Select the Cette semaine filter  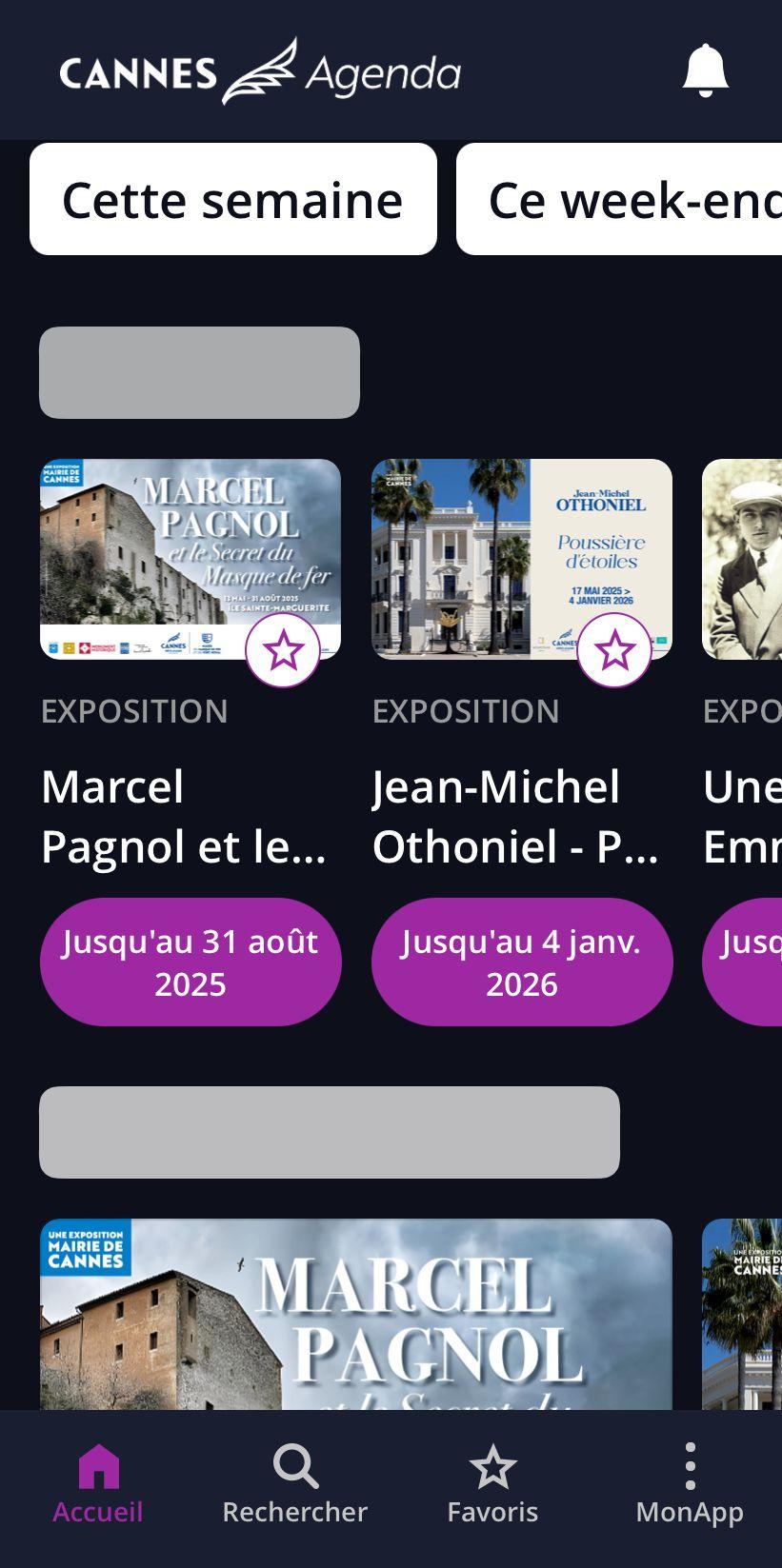click(x=233, y=200)
